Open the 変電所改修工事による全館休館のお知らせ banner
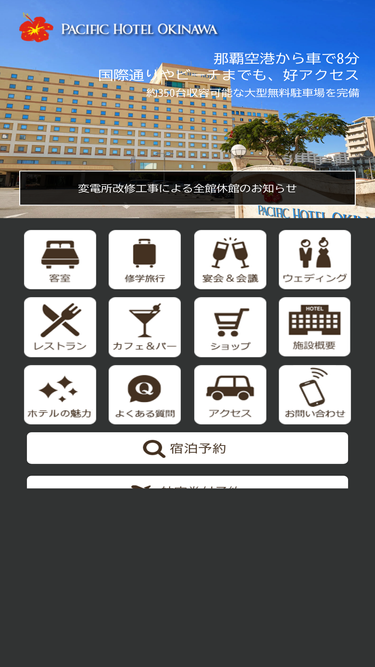 (188, 188)
